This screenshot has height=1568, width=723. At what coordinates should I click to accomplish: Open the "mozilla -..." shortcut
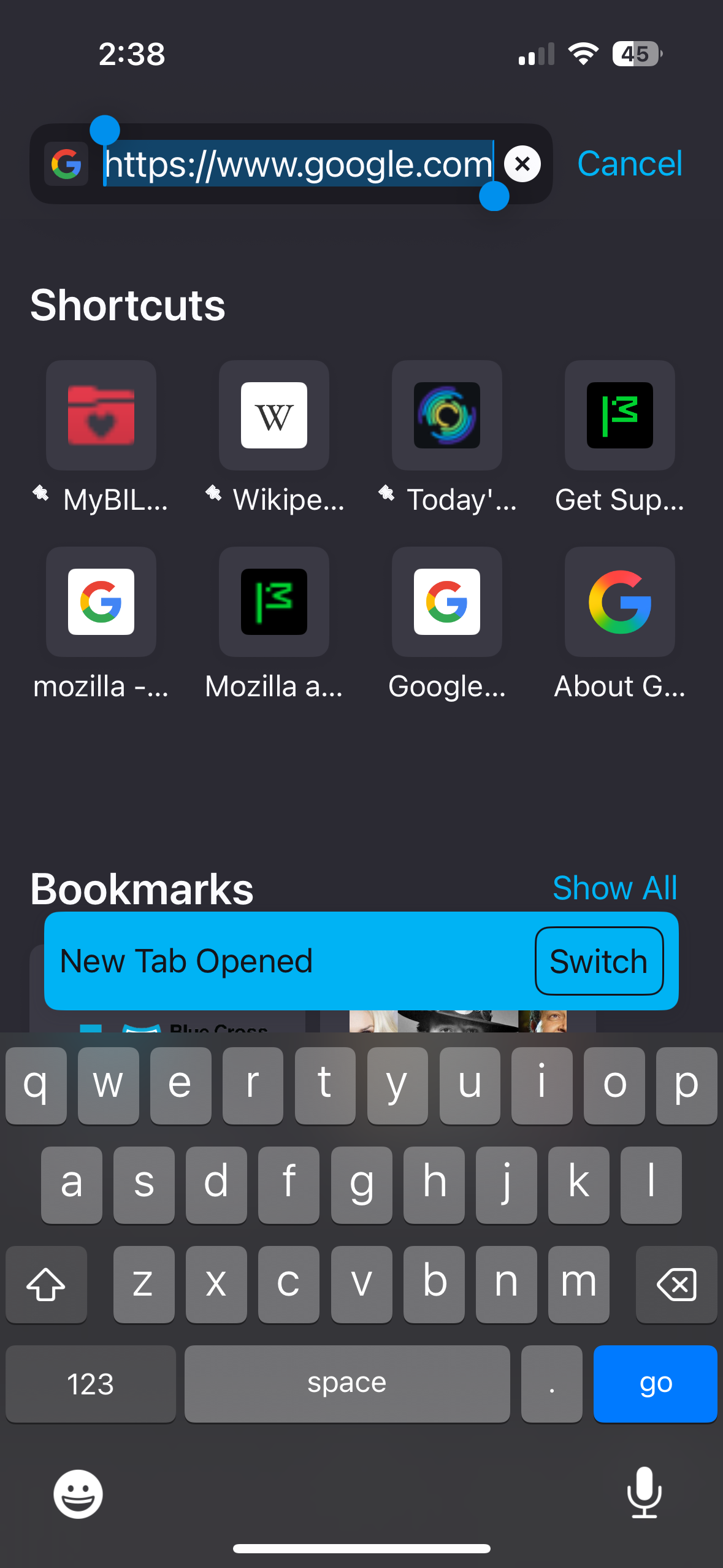[x=101, y=602]
